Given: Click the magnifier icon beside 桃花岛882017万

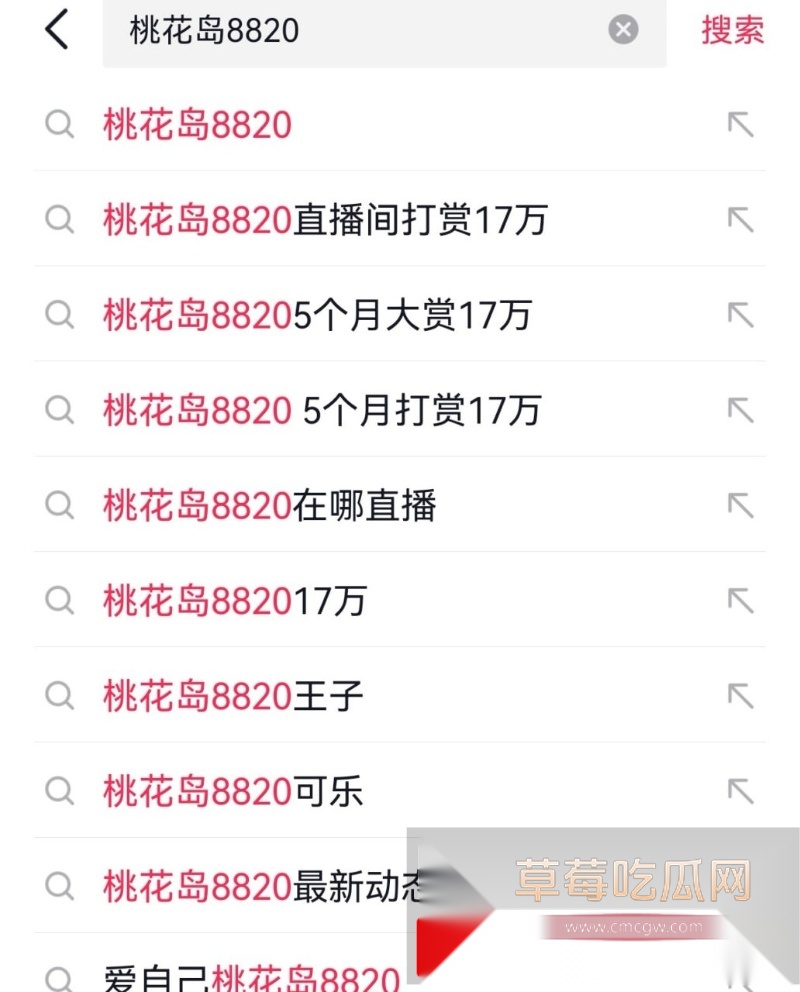Looking at the screenshot, I should coord(59,601).
